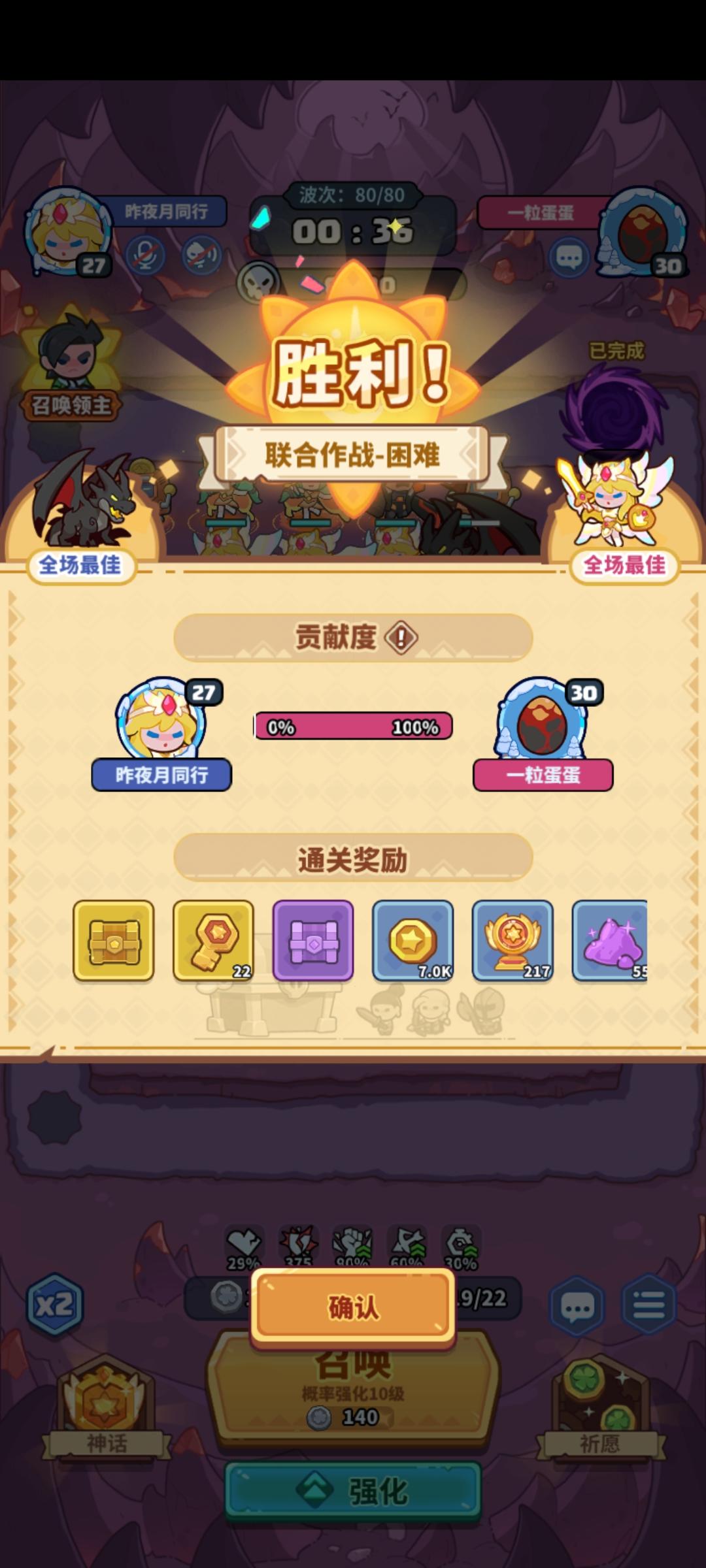Tap the gold coin reward showing 7.0K
Screen dimensions: 706x1568
point(412,941)
